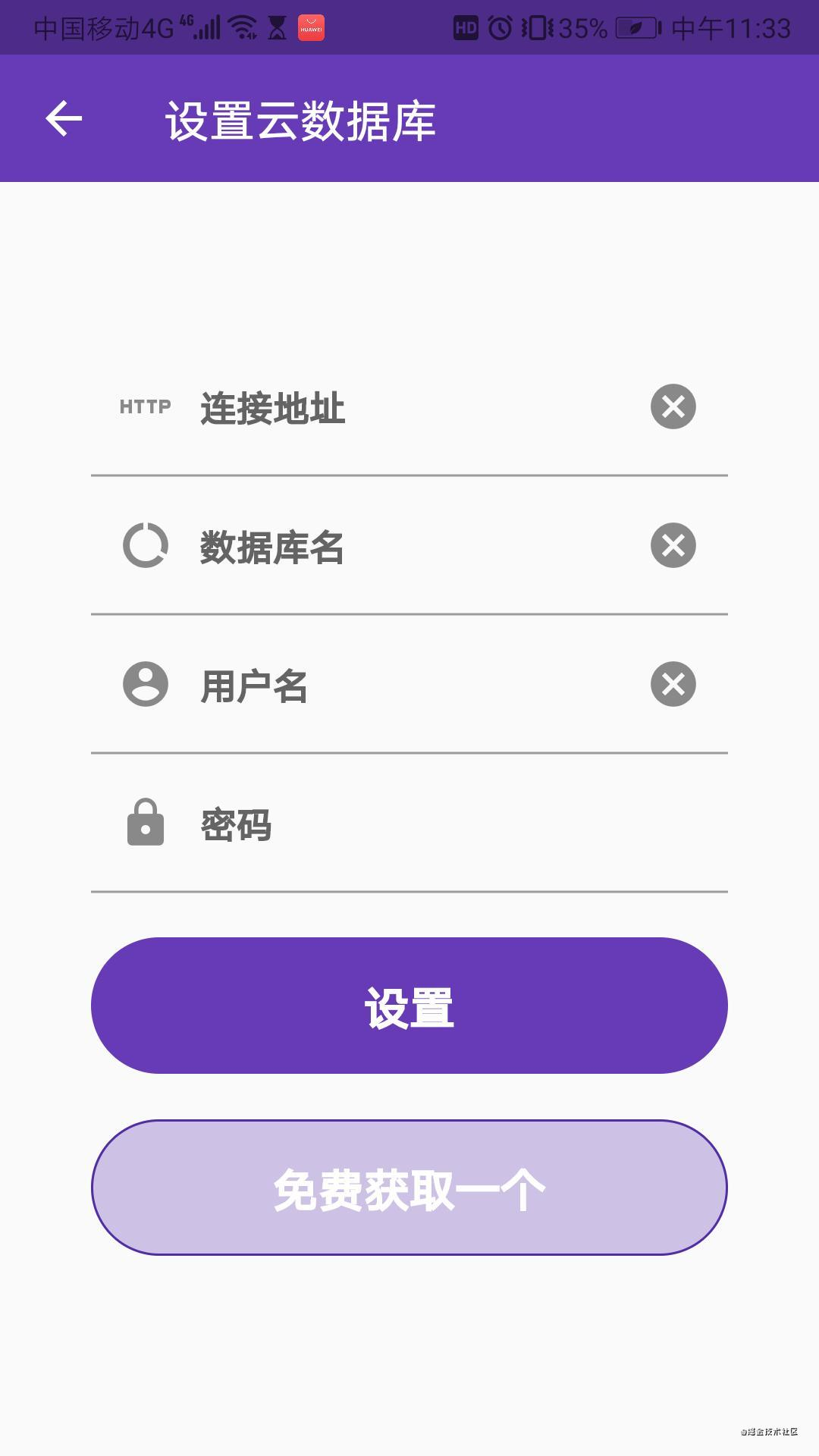Clear the 用户名 field
Viewport: 819px width, 1456px height.
click(x=673, y=684)
